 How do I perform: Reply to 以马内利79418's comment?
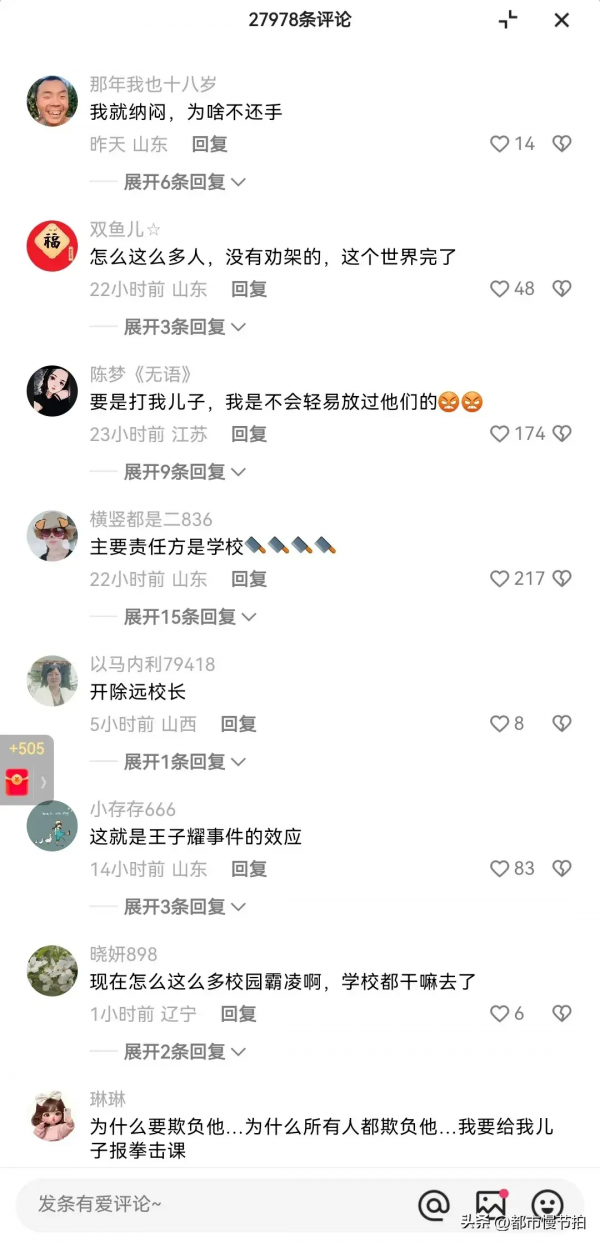[238, 724]
